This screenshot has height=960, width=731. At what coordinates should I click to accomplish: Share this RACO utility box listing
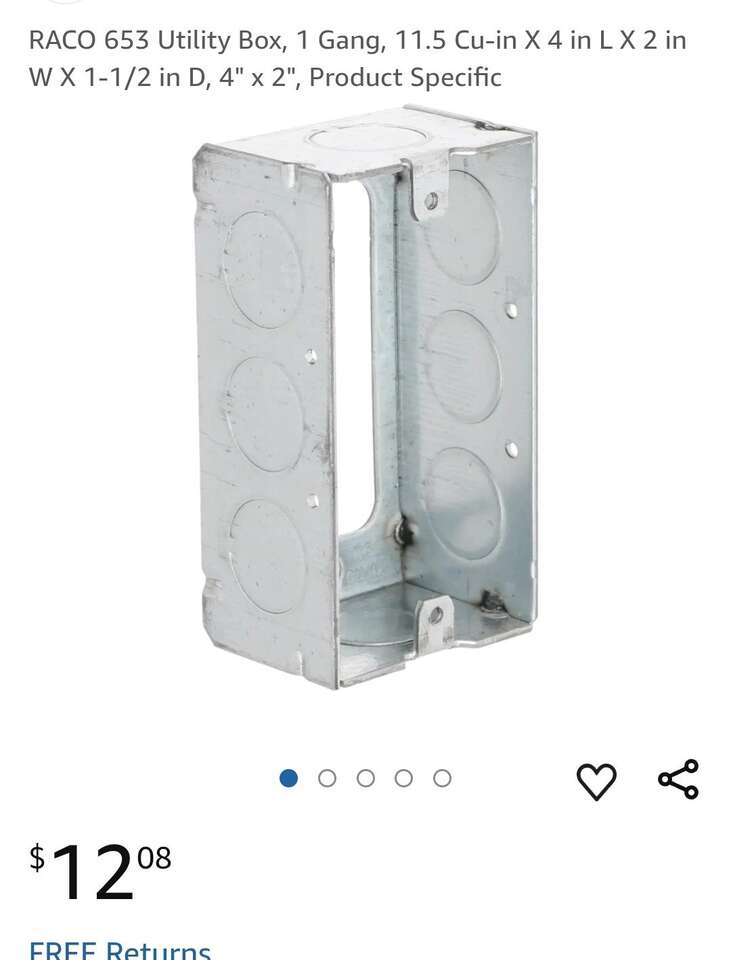(x=678, y=780)
